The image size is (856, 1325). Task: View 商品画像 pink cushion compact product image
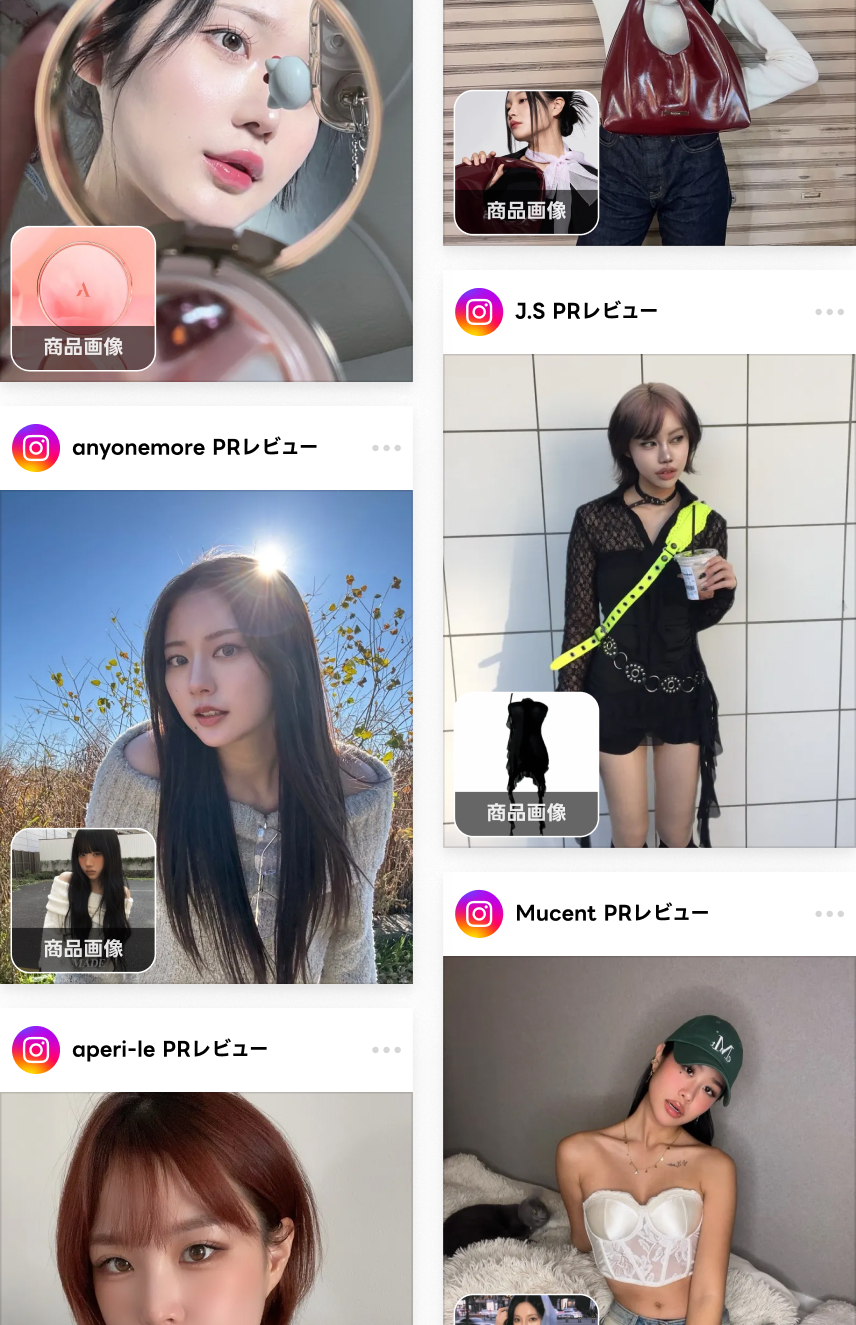[83, 298]
